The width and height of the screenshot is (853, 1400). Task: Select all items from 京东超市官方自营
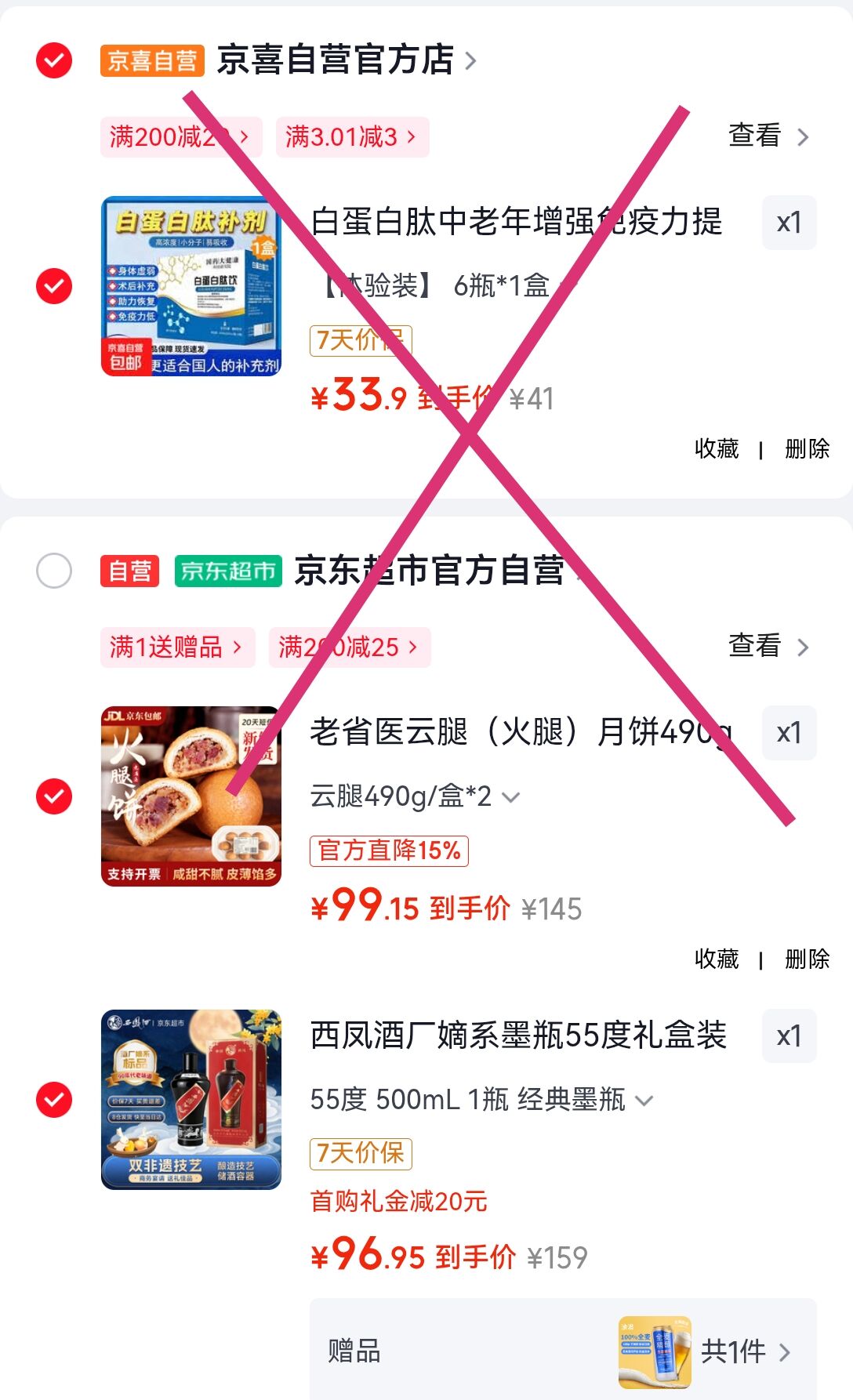click(x=54, y=571)
